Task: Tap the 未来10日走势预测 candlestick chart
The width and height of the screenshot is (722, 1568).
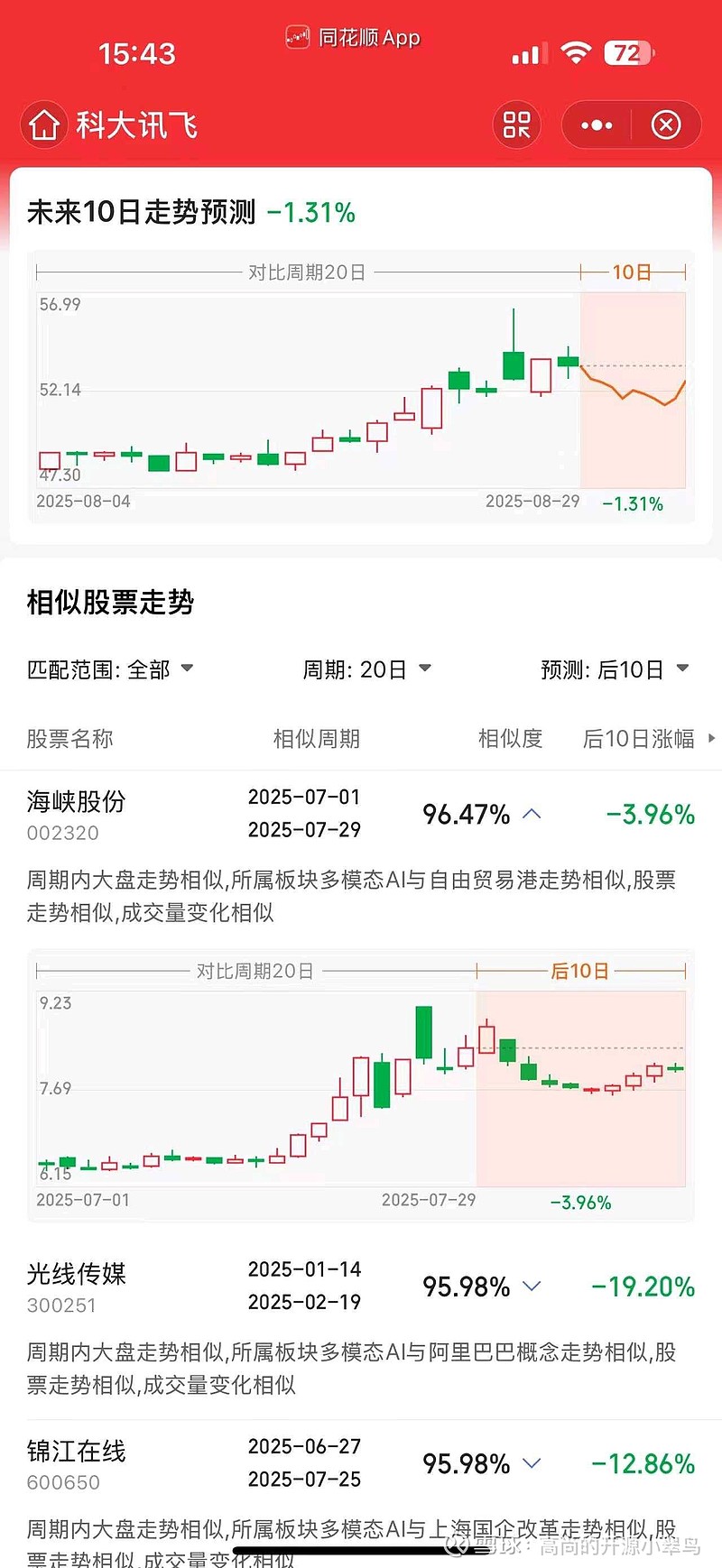Action: [361, 388]
